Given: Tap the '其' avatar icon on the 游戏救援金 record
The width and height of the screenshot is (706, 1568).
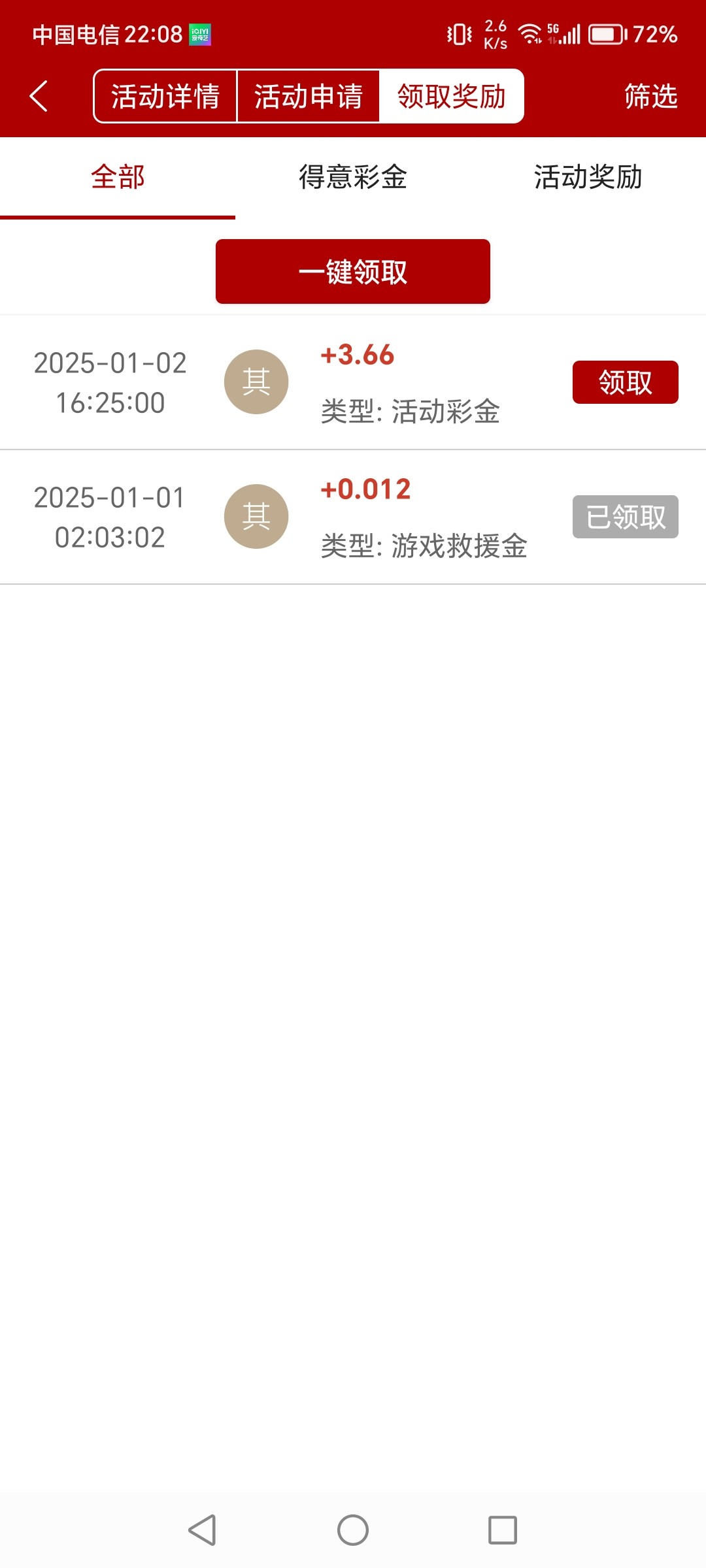Looking at the screenshot, I should pyautogui.click(x=256, y=516).
